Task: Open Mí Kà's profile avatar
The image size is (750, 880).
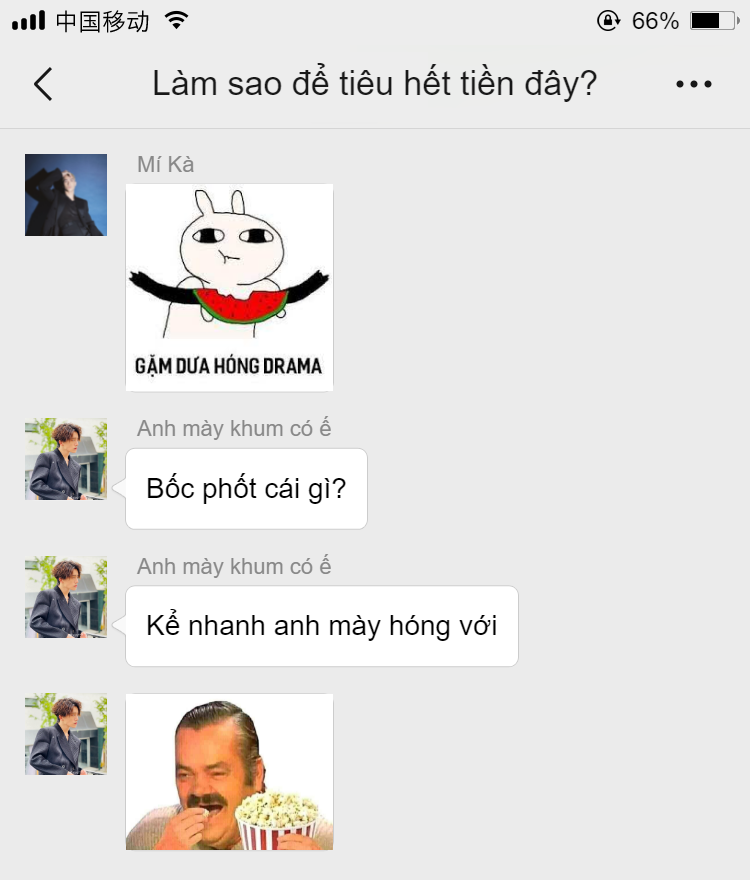Action: (x=66, y=195)
